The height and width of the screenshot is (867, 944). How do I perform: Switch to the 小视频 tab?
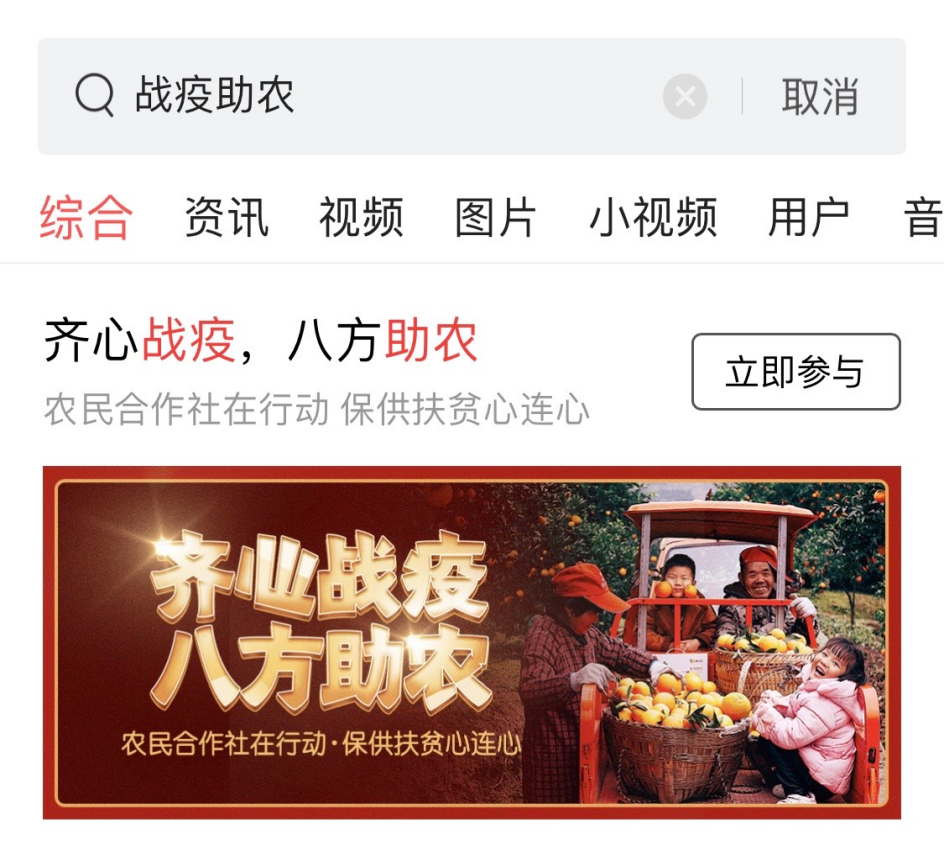[653, 218]
